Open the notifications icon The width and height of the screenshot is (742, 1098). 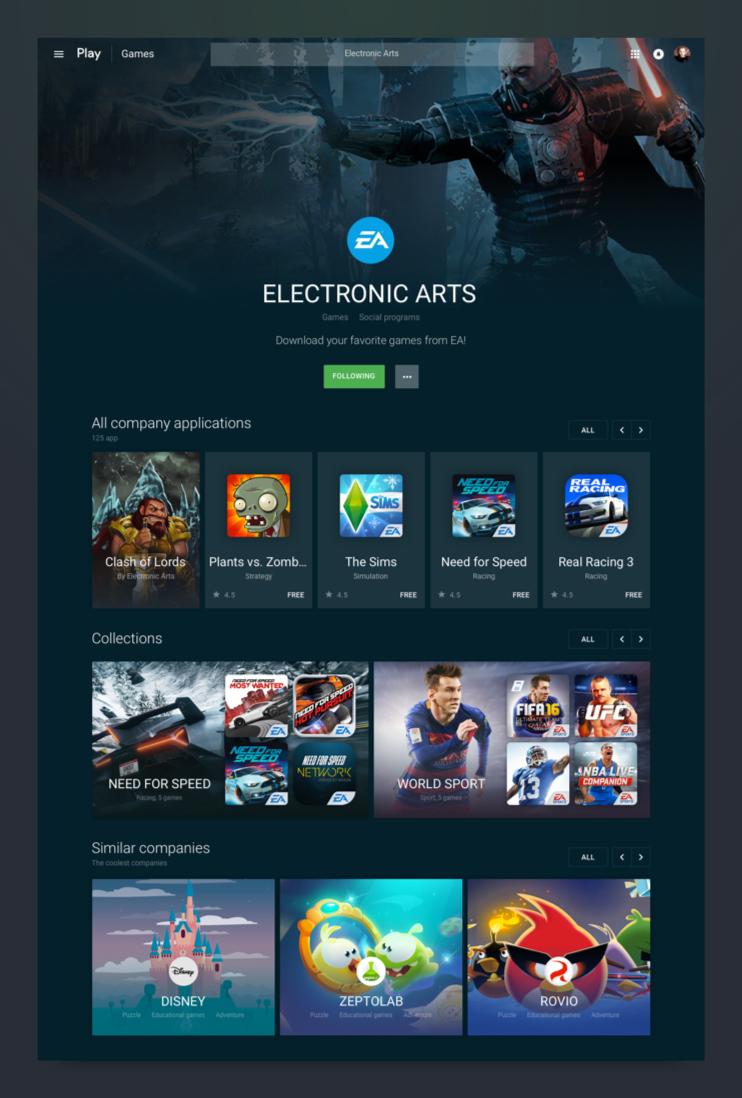(658, 54)
